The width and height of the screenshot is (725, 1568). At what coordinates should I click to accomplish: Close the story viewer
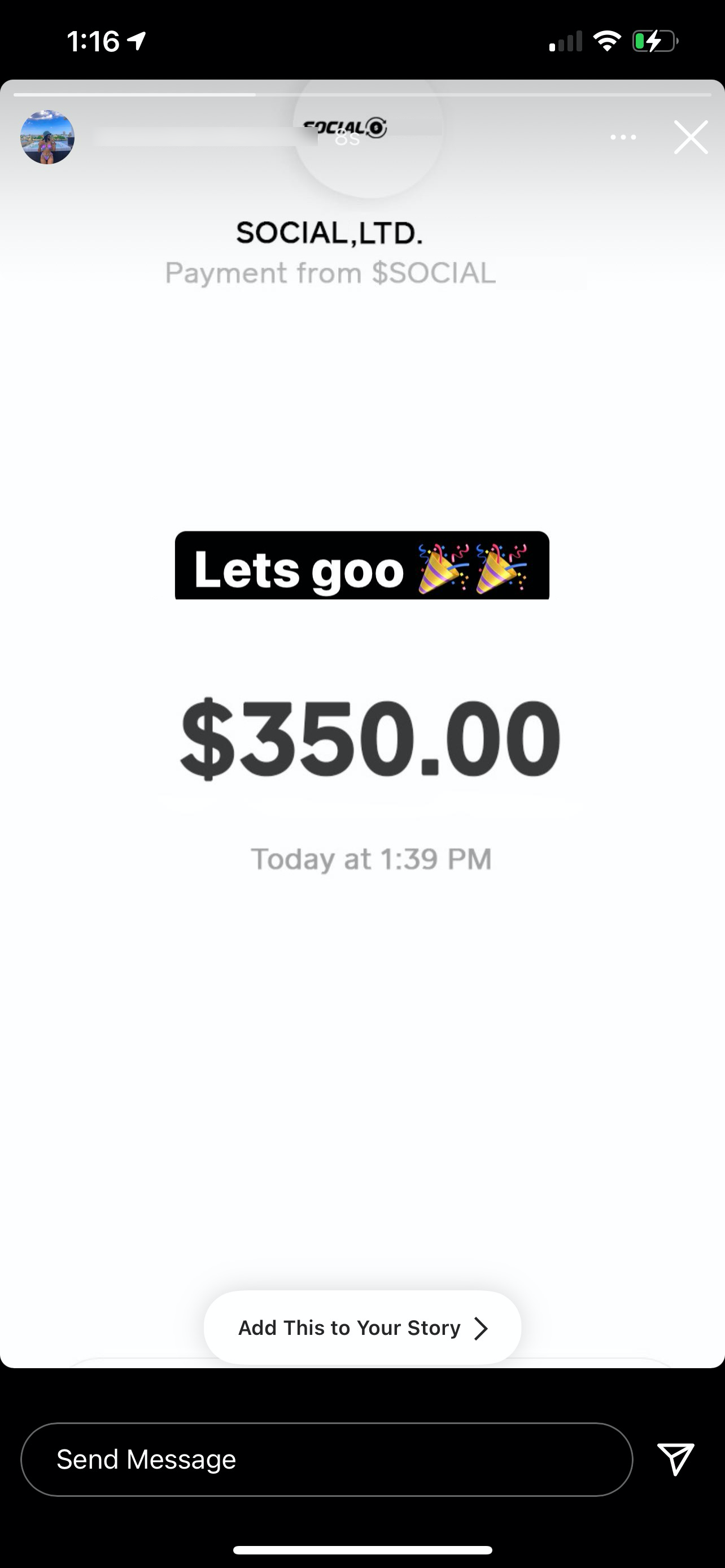coord(691,137)
